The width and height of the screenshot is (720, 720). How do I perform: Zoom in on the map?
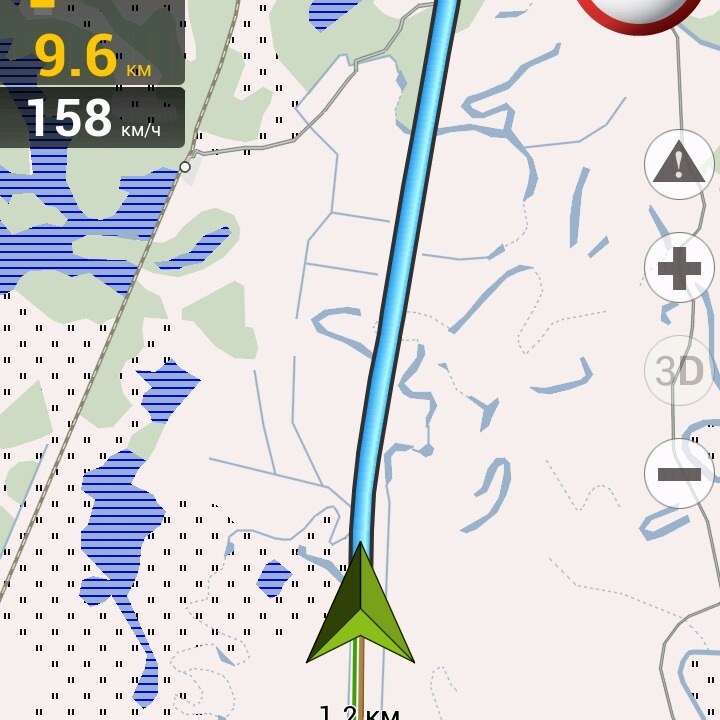click(679, 268)
